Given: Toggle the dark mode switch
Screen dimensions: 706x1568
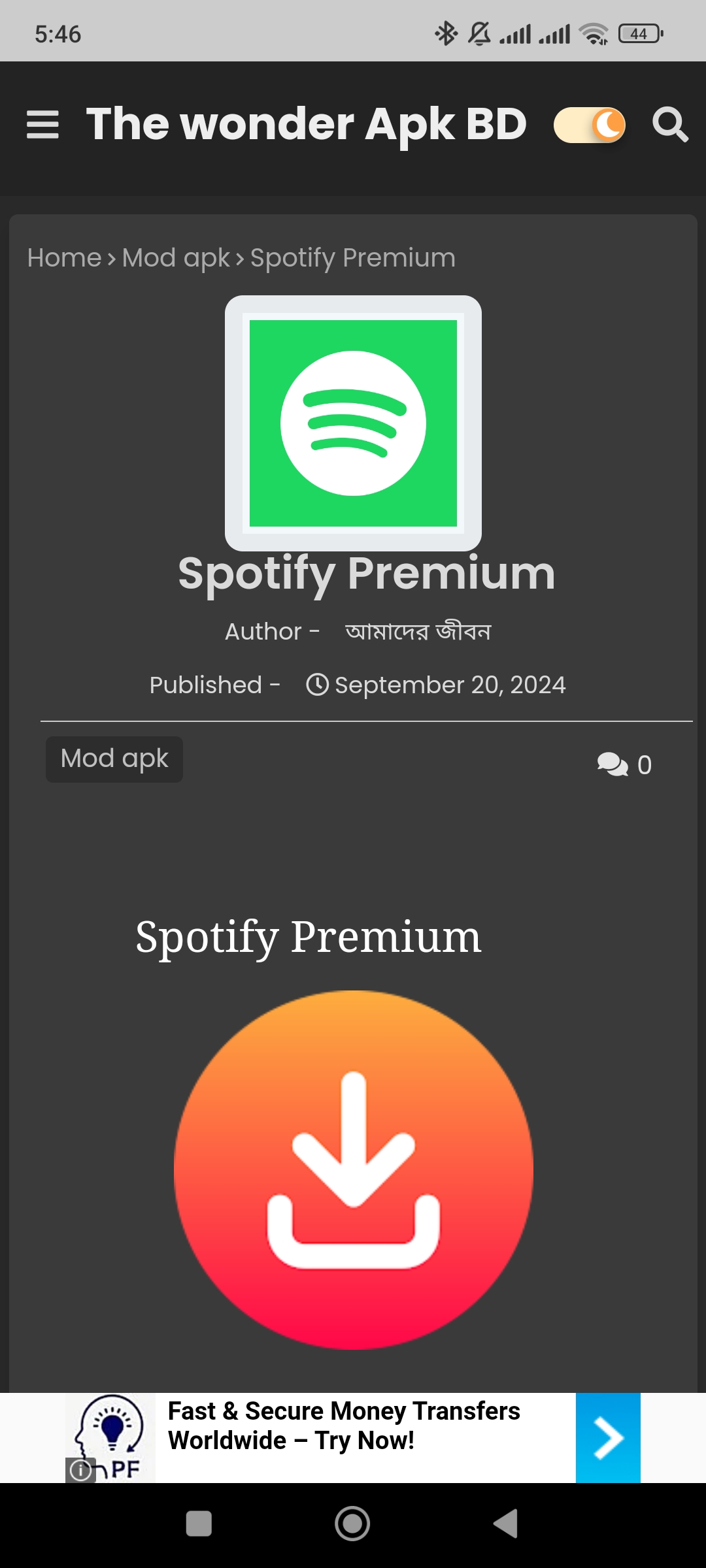Looking at the screenshot, I should pos(590,125).
